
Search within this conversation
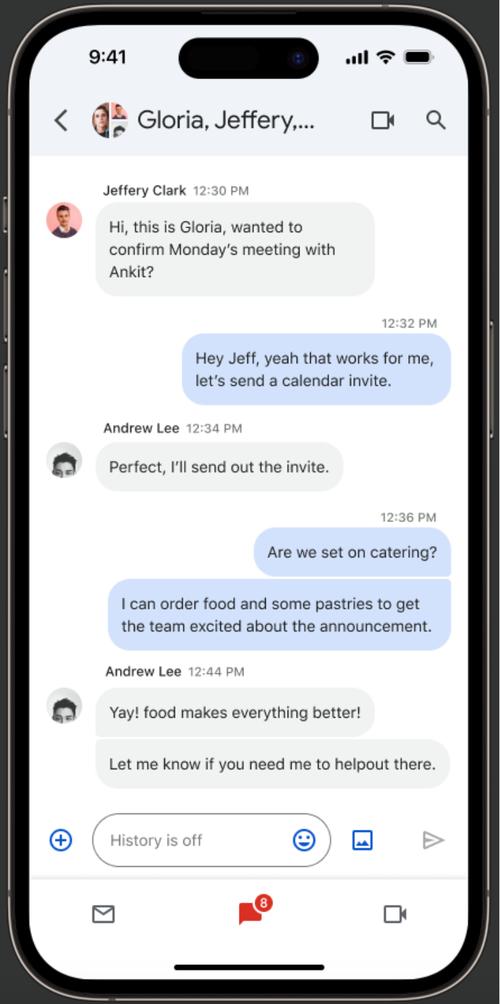click(x=435, y=120)
